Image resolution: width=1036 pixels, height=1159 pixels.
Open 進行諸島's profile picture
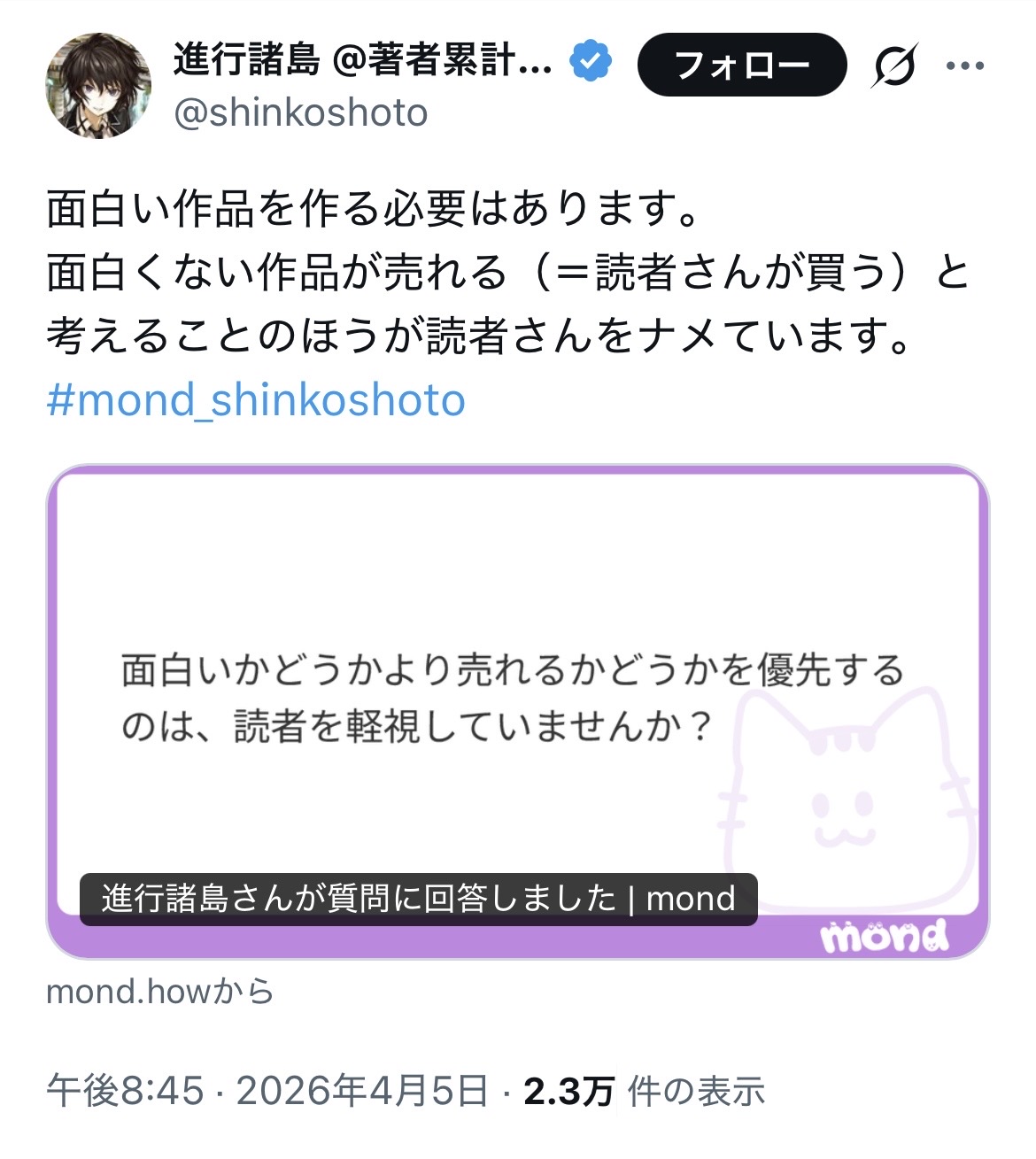pos(98,86)
